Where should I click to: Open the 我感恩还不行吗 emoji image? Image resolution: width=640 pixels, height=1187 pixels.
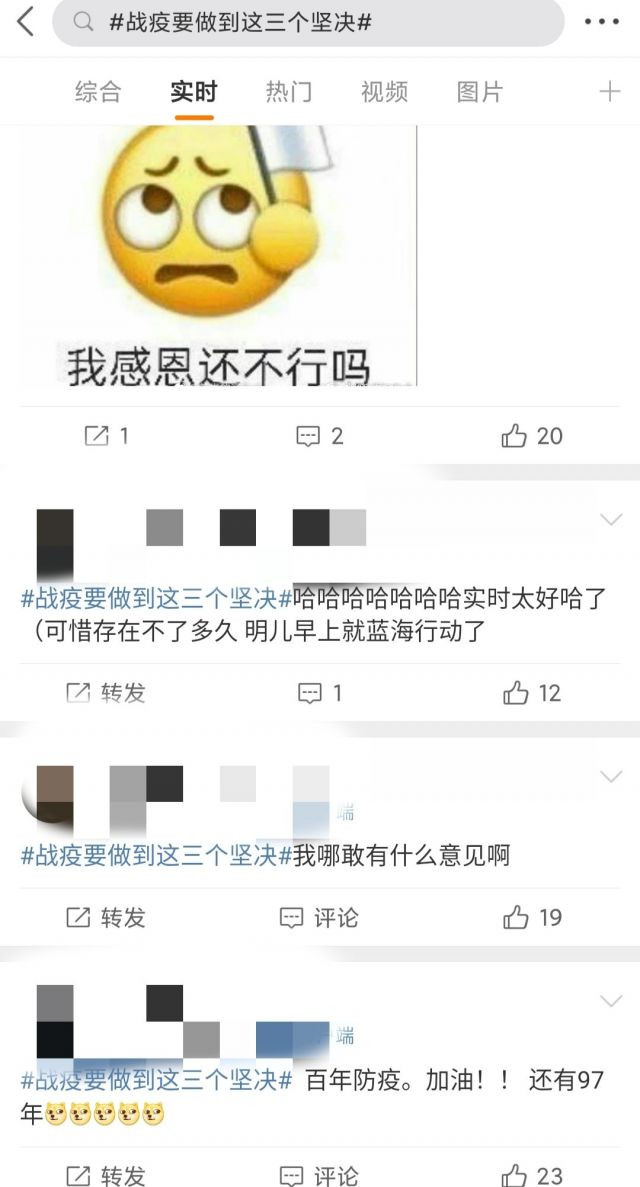point(218,255)
